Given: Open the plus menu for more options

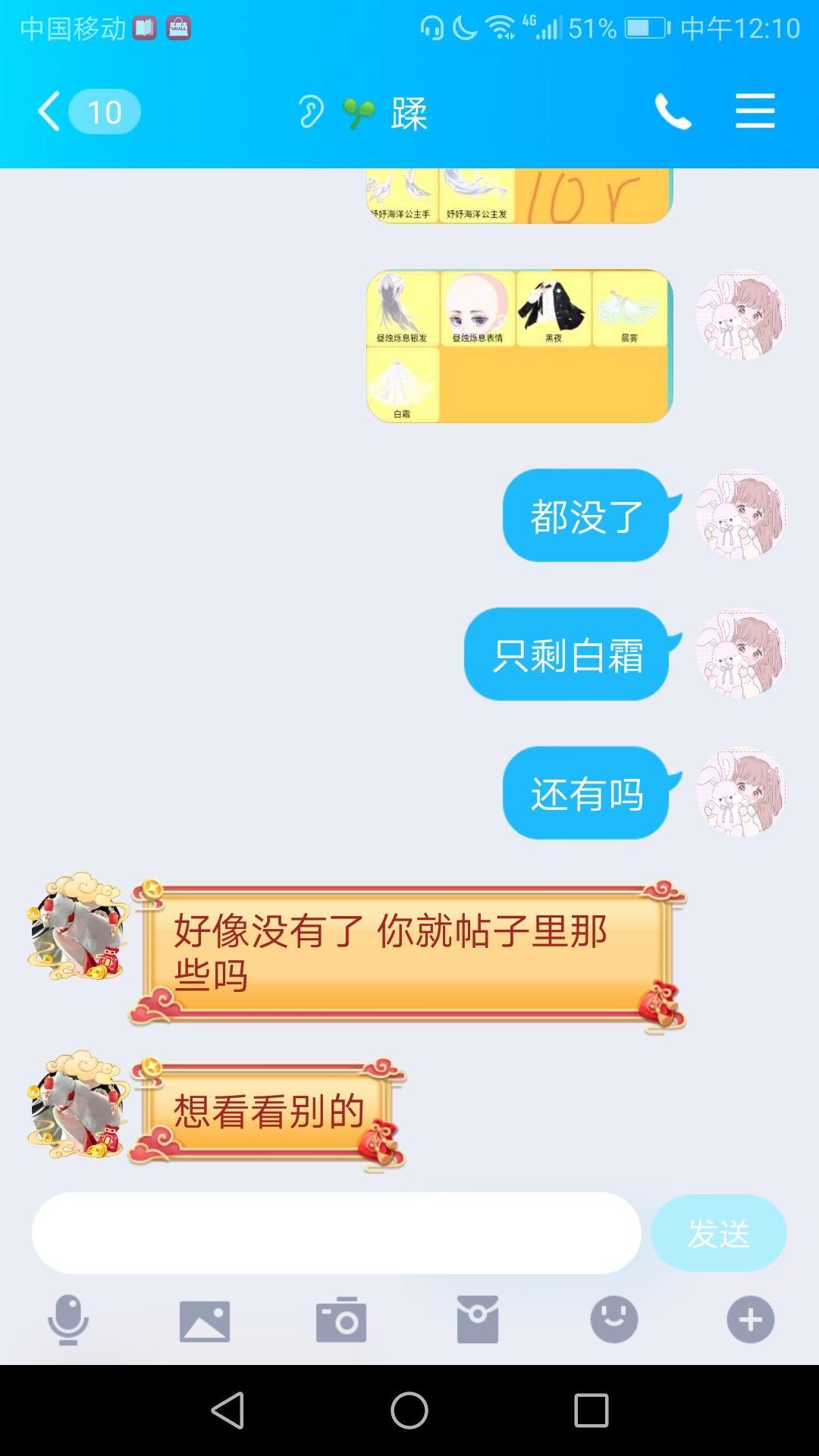Looking at the screenshot, I should point(751,1320).
